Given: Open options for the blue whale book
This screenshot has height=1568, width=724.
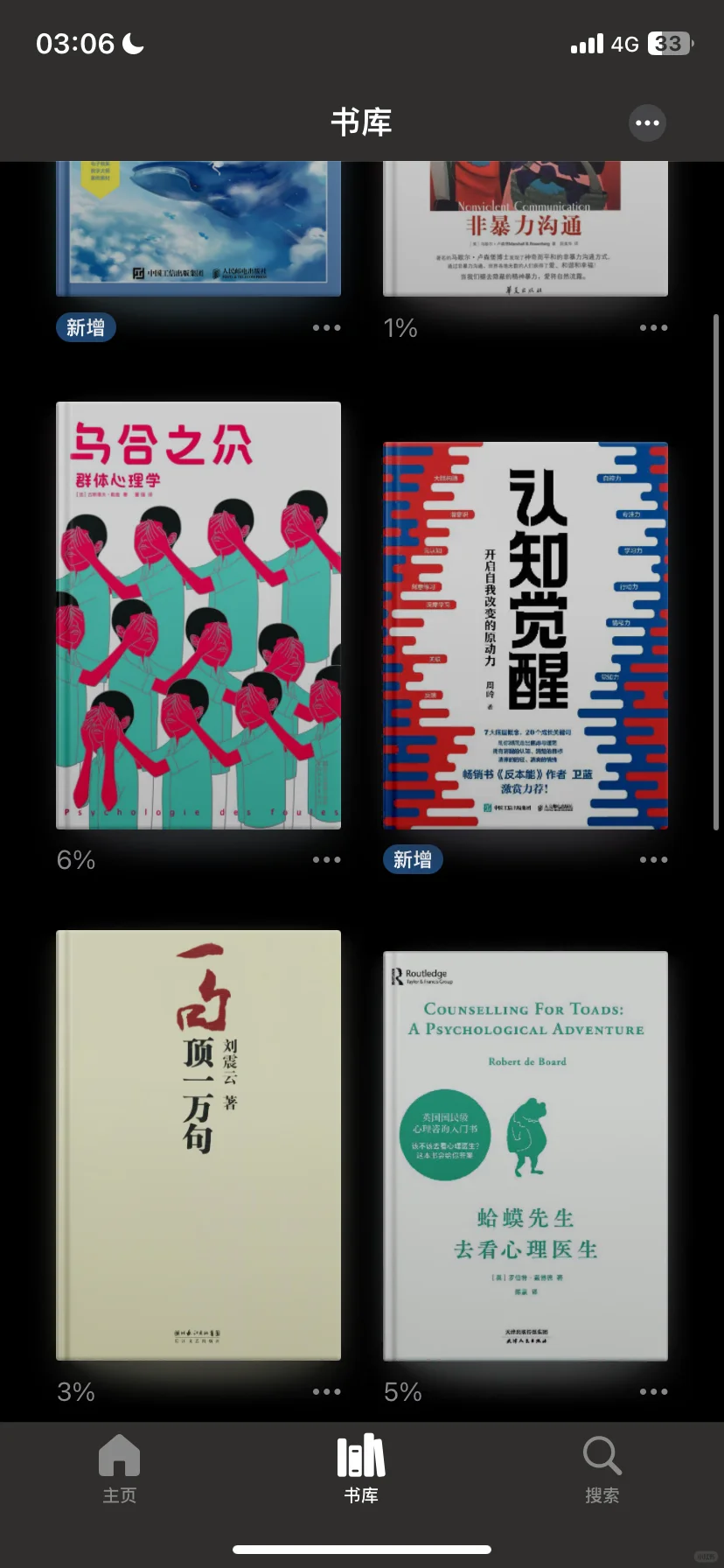Looking at the screenshot, I should (x=325, y=327).
